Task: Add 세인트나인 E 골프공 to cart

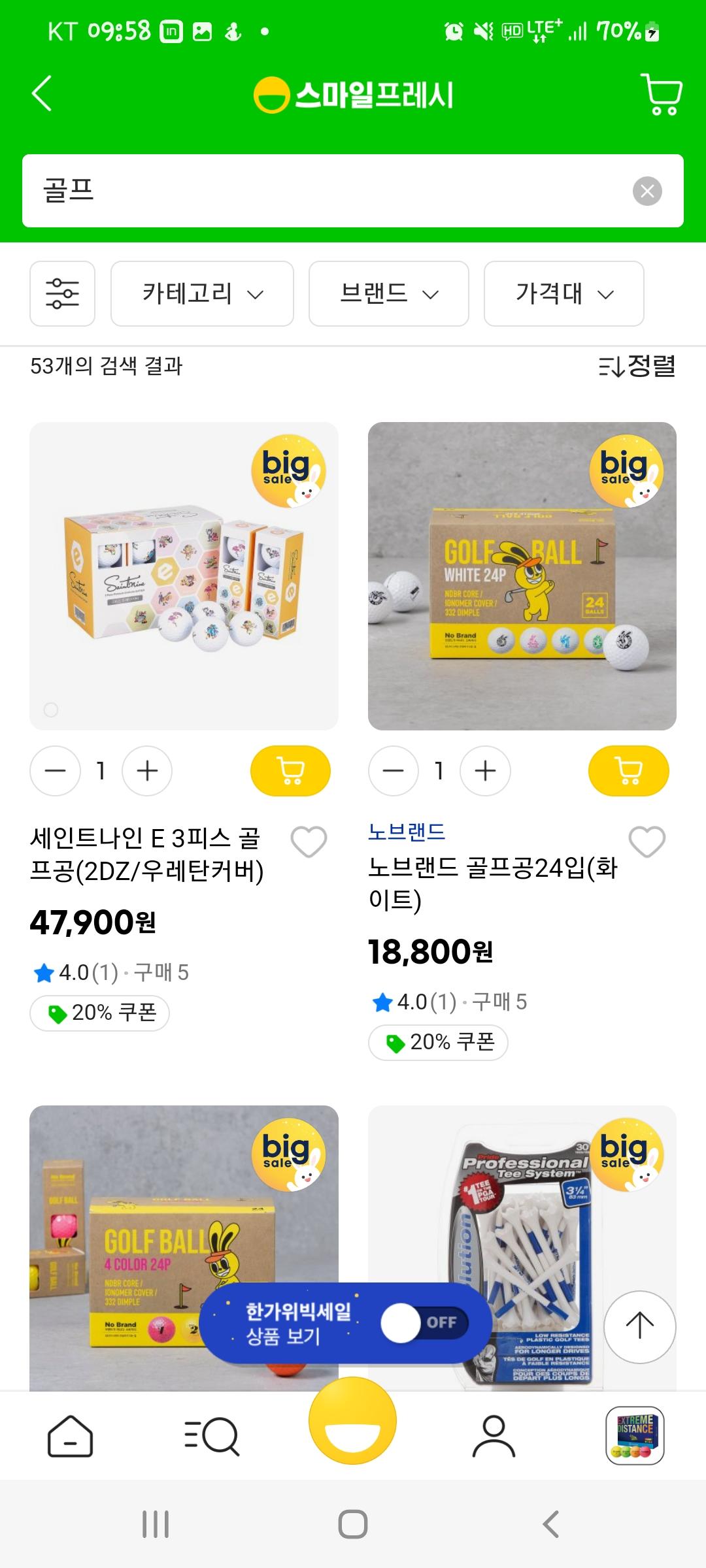Action: pyautogui.click(x=290, y=771)
